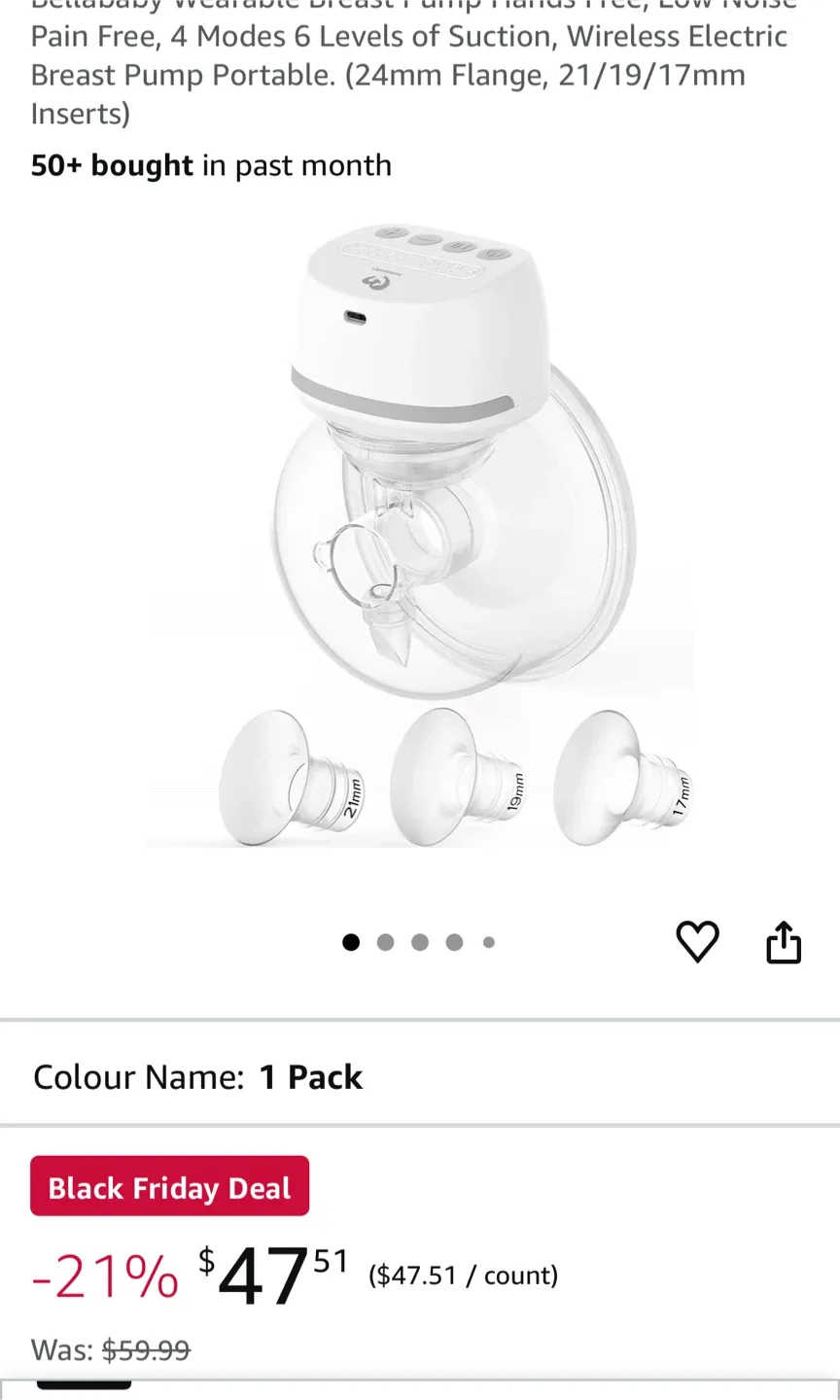Image resolution: width=840 pixels, height=1400 pixels.
Task: Open the Colour Name selection row
Action: coord(194,1077)
